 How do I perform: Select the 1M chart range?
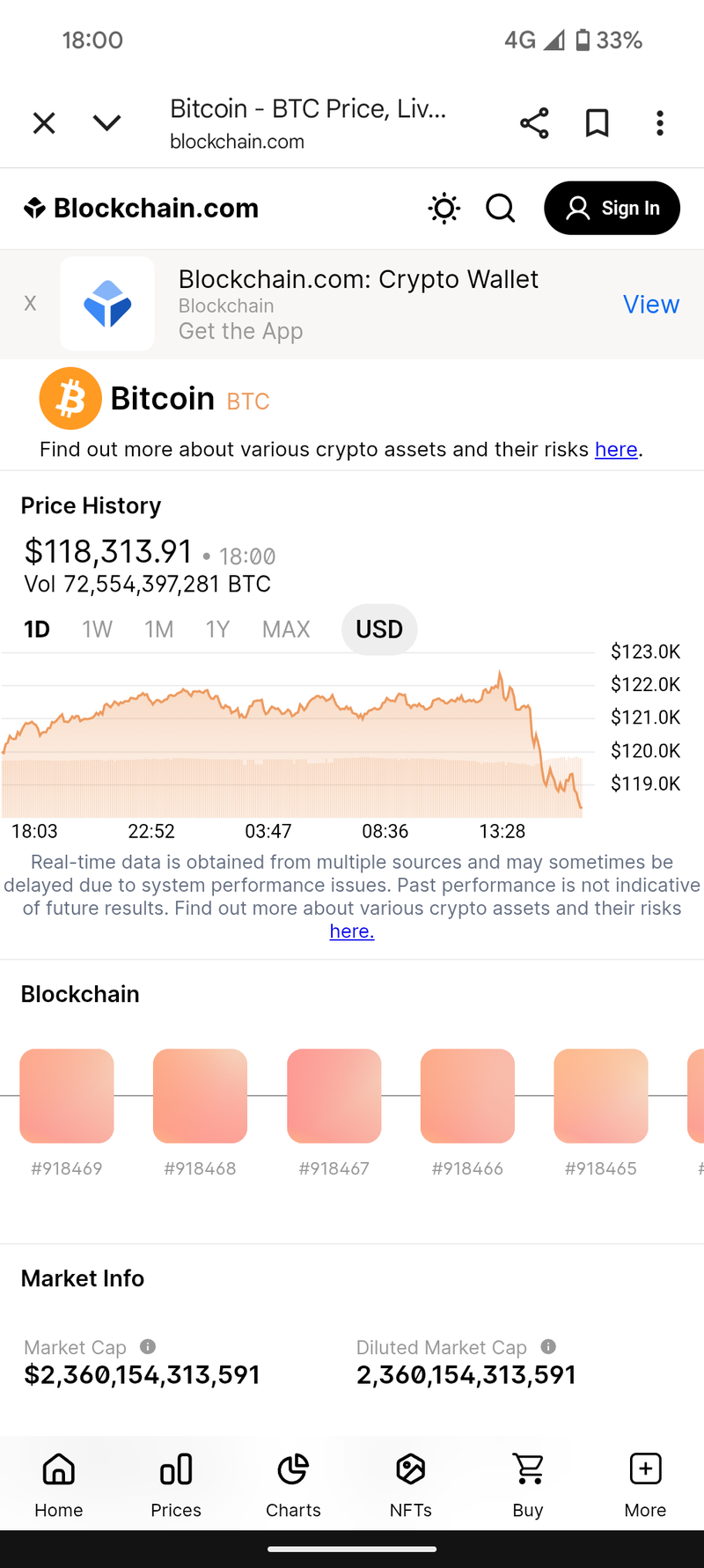(x=158, y=629)
